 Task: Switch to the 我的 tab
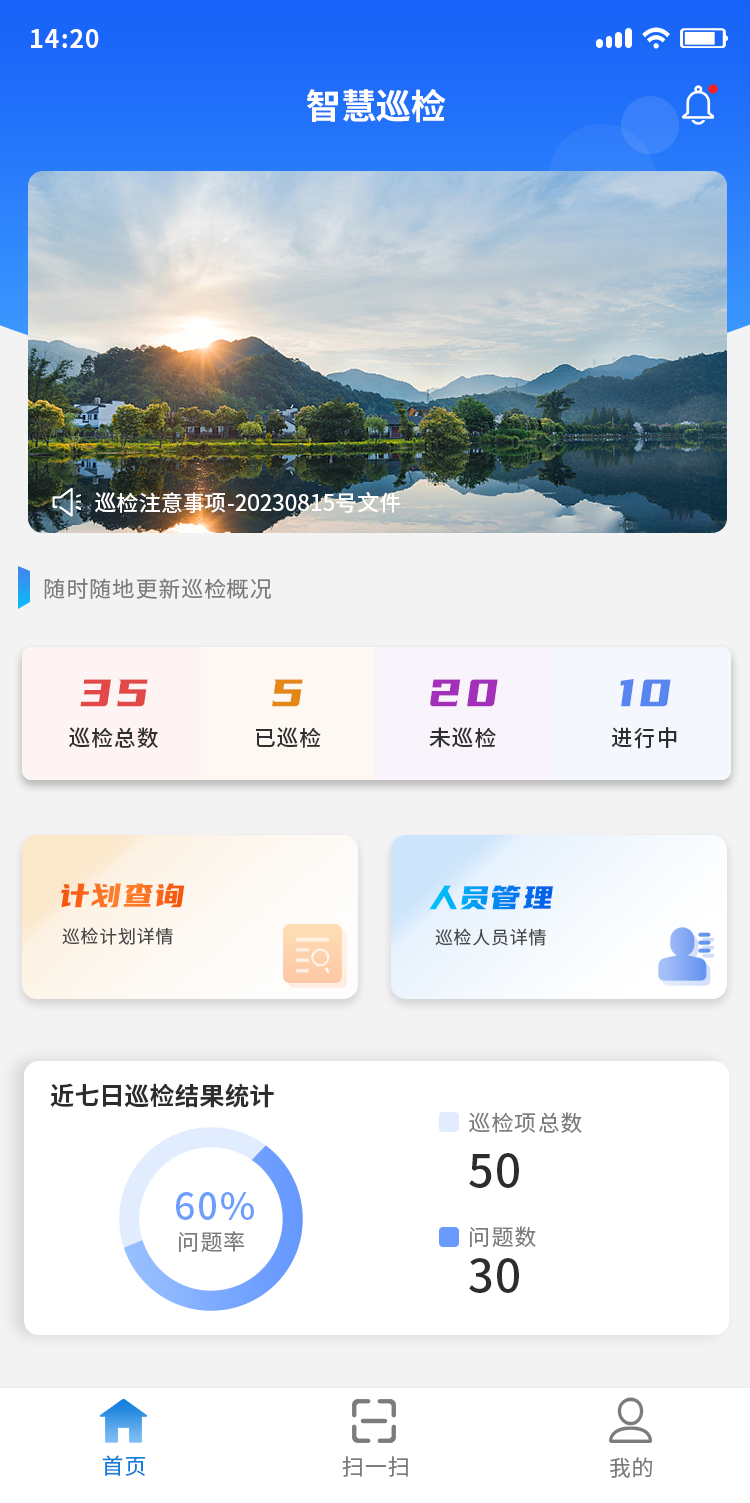coord(629,1436)
